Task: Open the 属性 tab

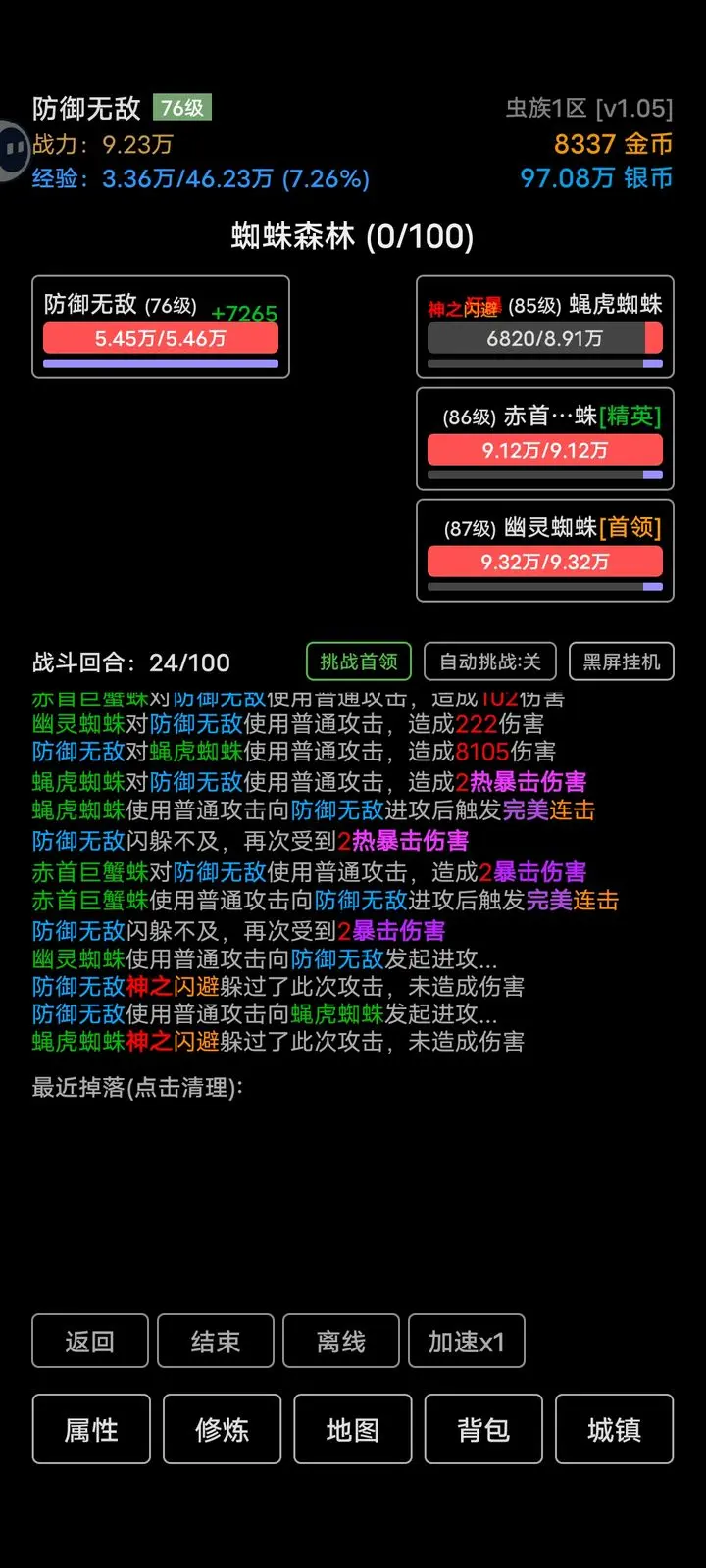Action: coord(91,1429)
